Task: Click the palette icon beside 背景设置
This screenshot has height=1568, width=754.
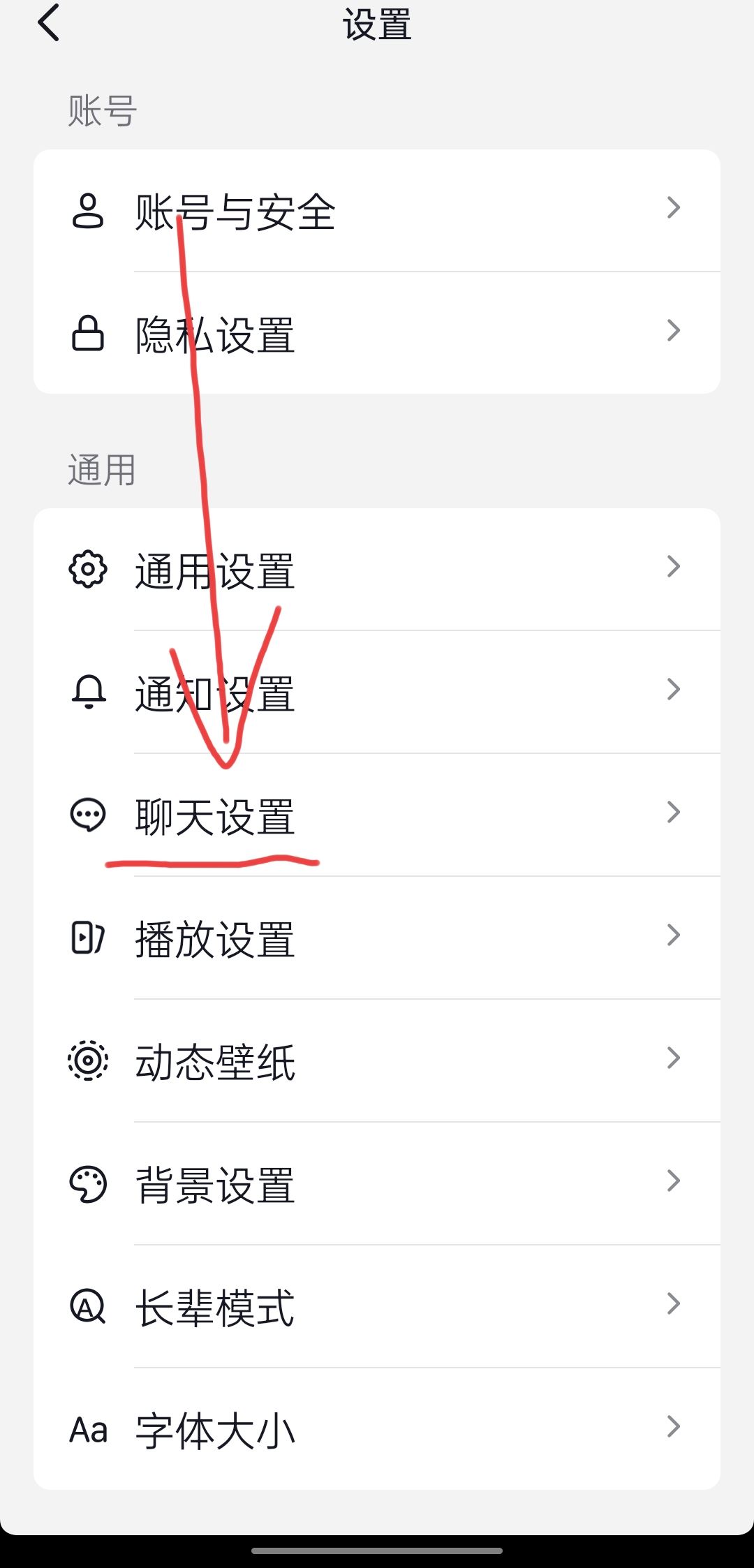Action: [x=88, y=1181]
